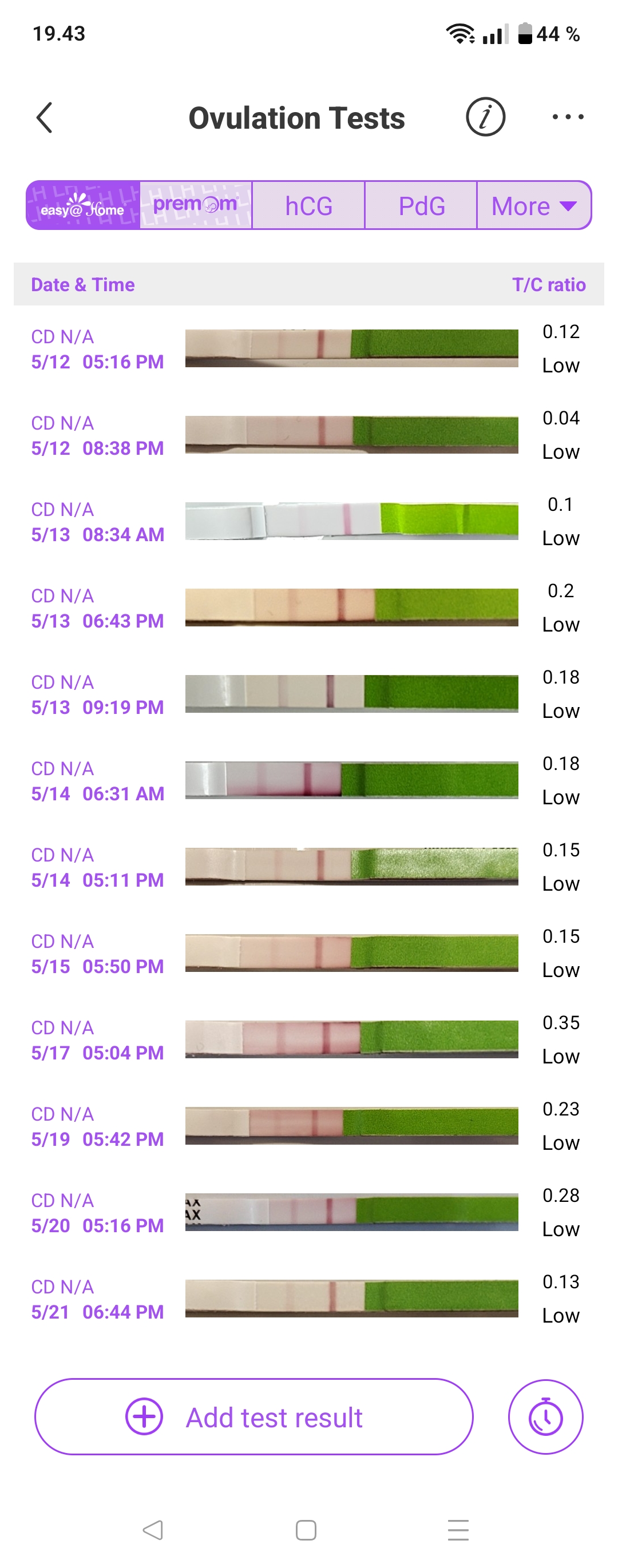Open the info icon
Viewport: 618px width, 1568px height.
(485, 117)
